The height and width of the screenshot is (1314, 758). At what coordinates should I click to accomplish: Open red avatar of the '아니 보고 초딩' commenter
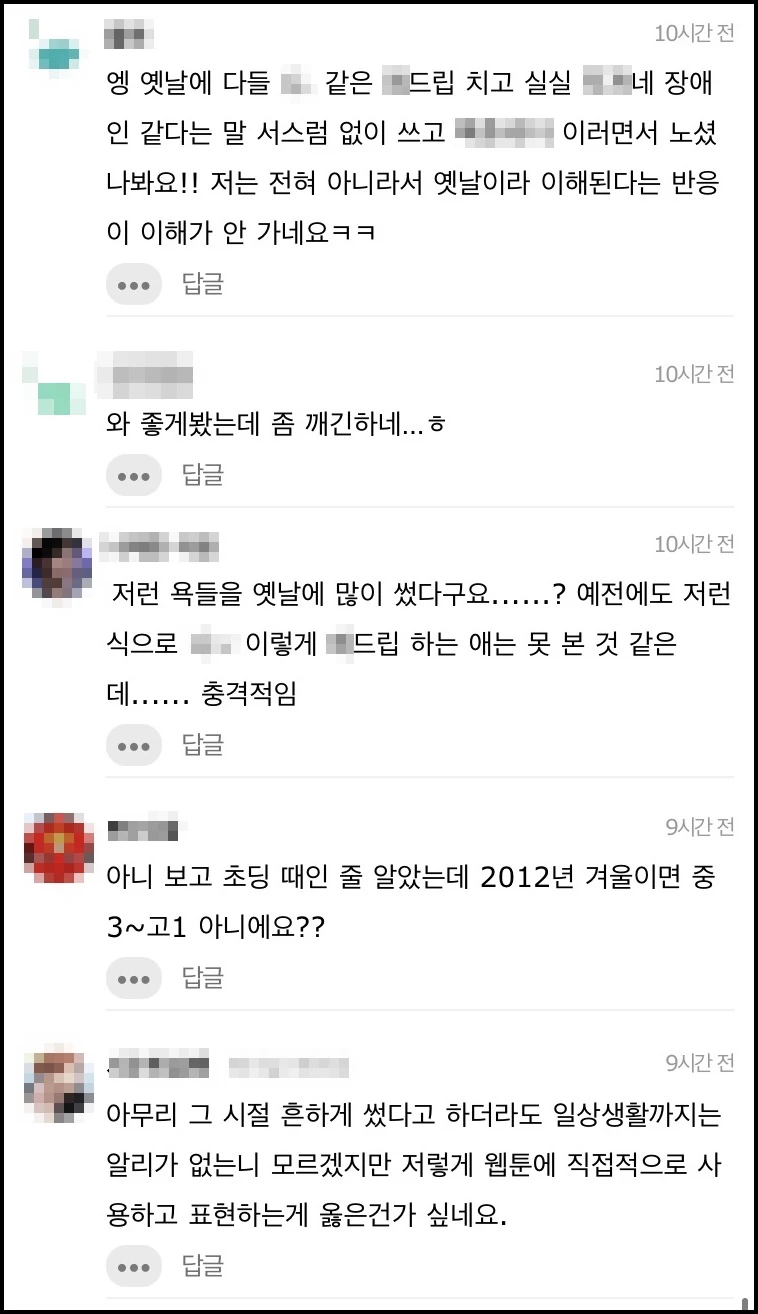[x=57, y=849]
